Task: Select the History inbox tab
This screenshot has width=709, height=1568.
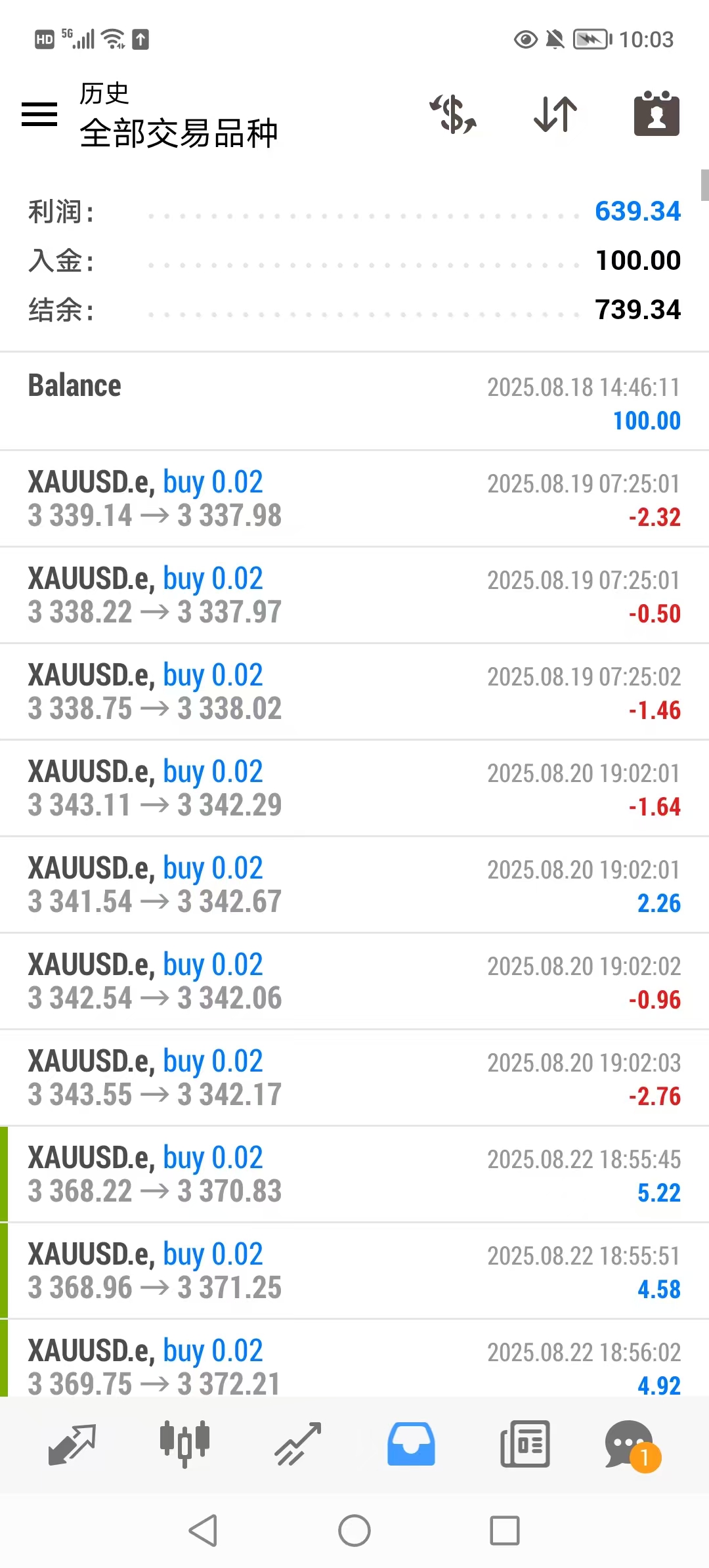Action: tap(411, 1445)
